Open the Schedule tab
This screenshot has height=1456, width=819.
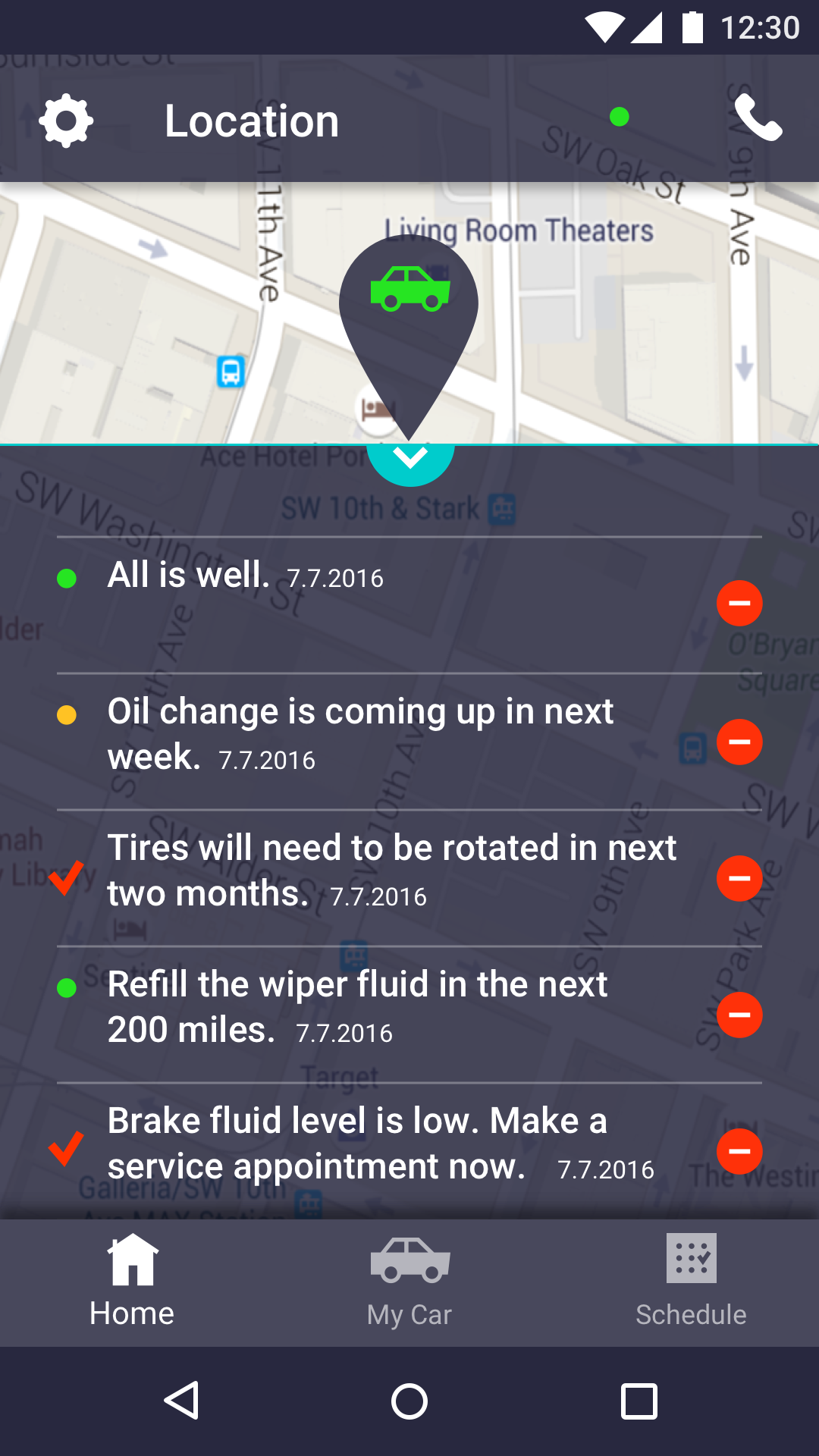pos(691,1282)
